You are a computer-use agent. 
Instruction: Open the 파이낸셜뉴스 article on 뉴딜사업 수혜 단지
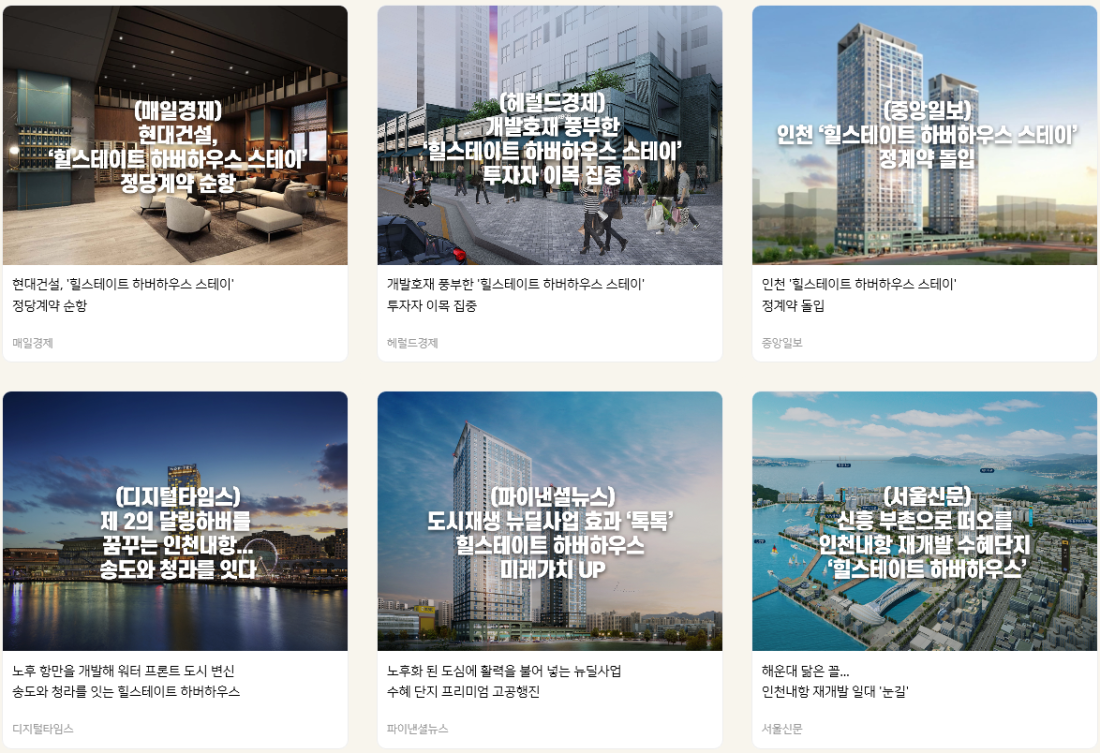549,525
